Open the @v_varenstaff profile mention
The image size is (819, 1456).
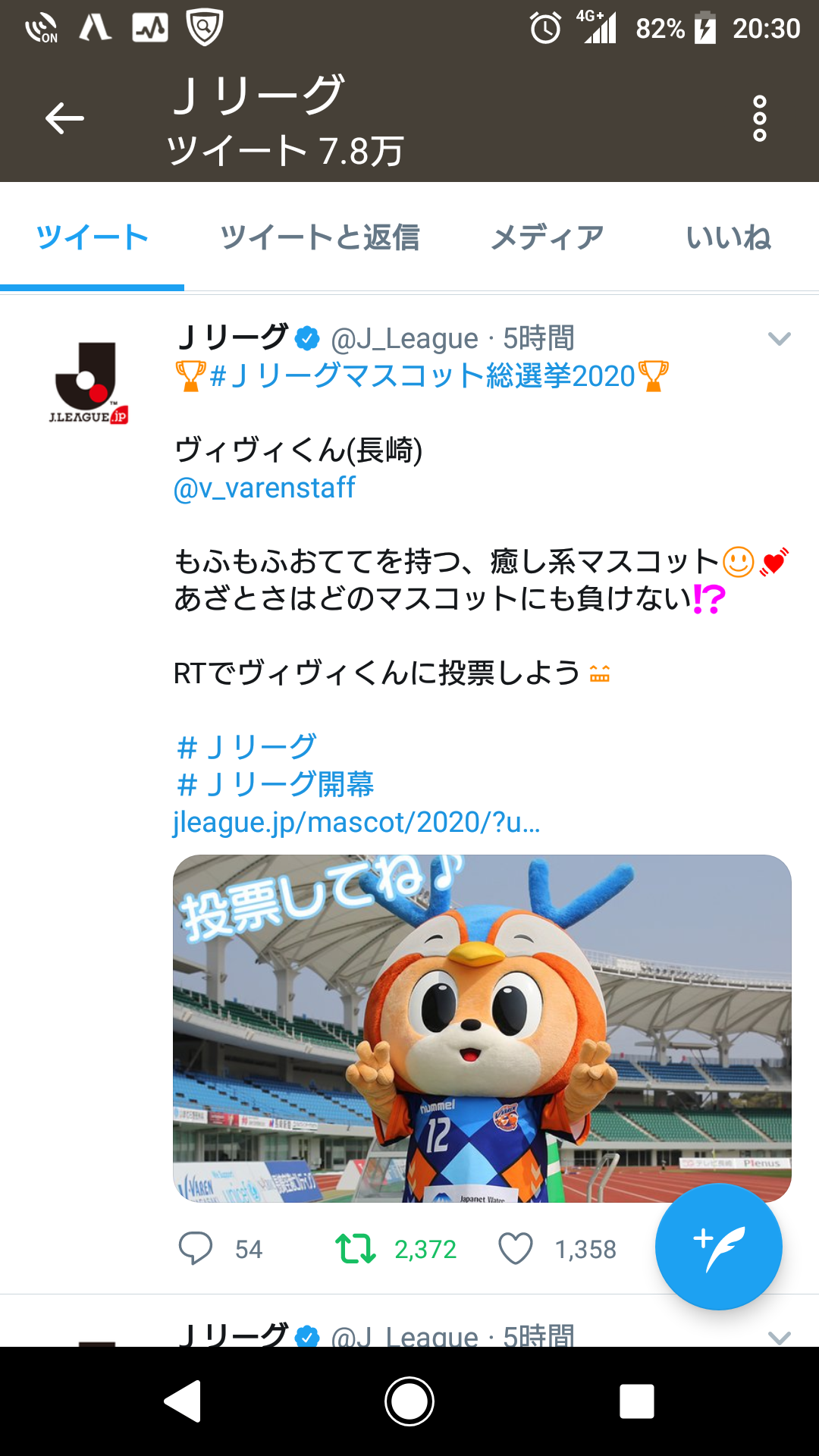click(x=265, y=488)
